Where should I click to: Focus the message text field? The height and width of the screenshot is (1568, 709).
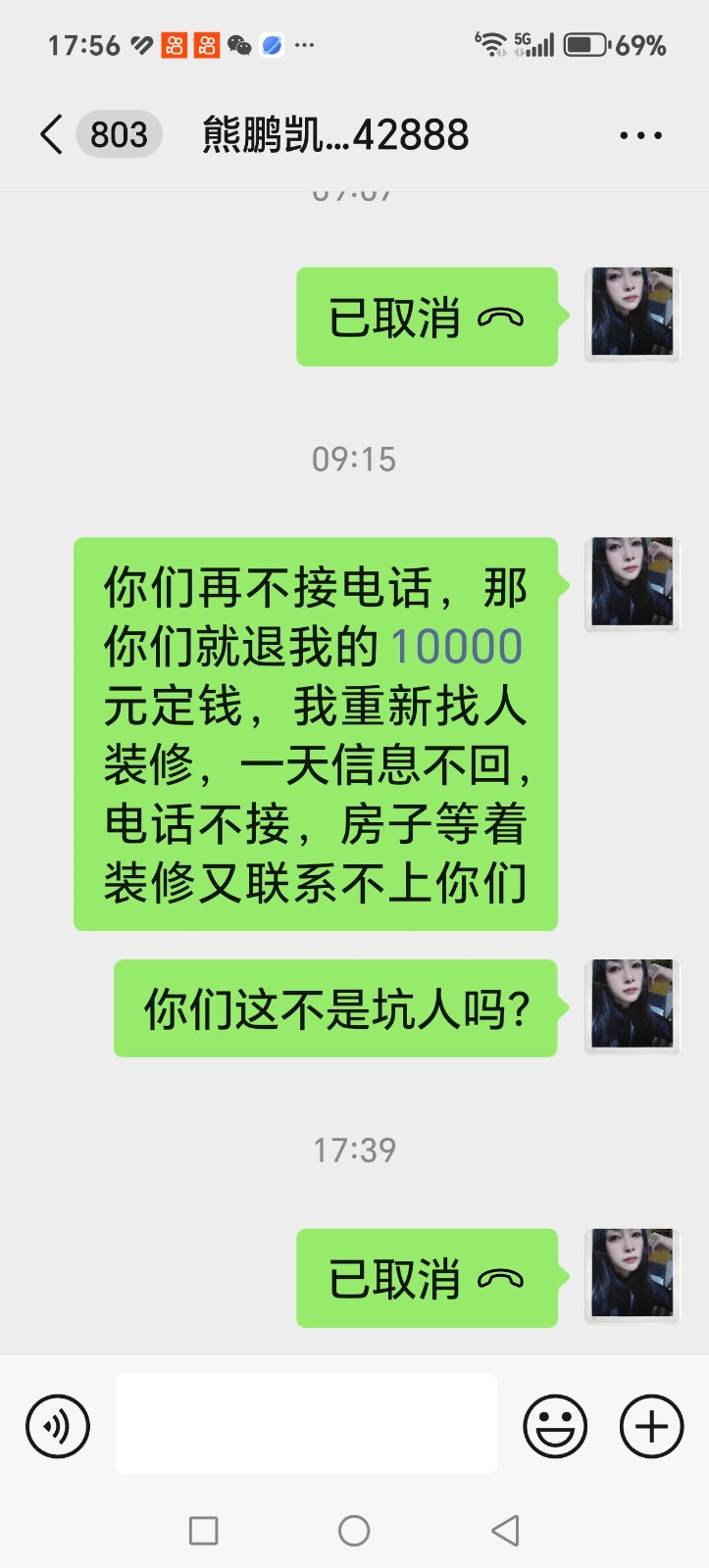[x=306, y=1423]
